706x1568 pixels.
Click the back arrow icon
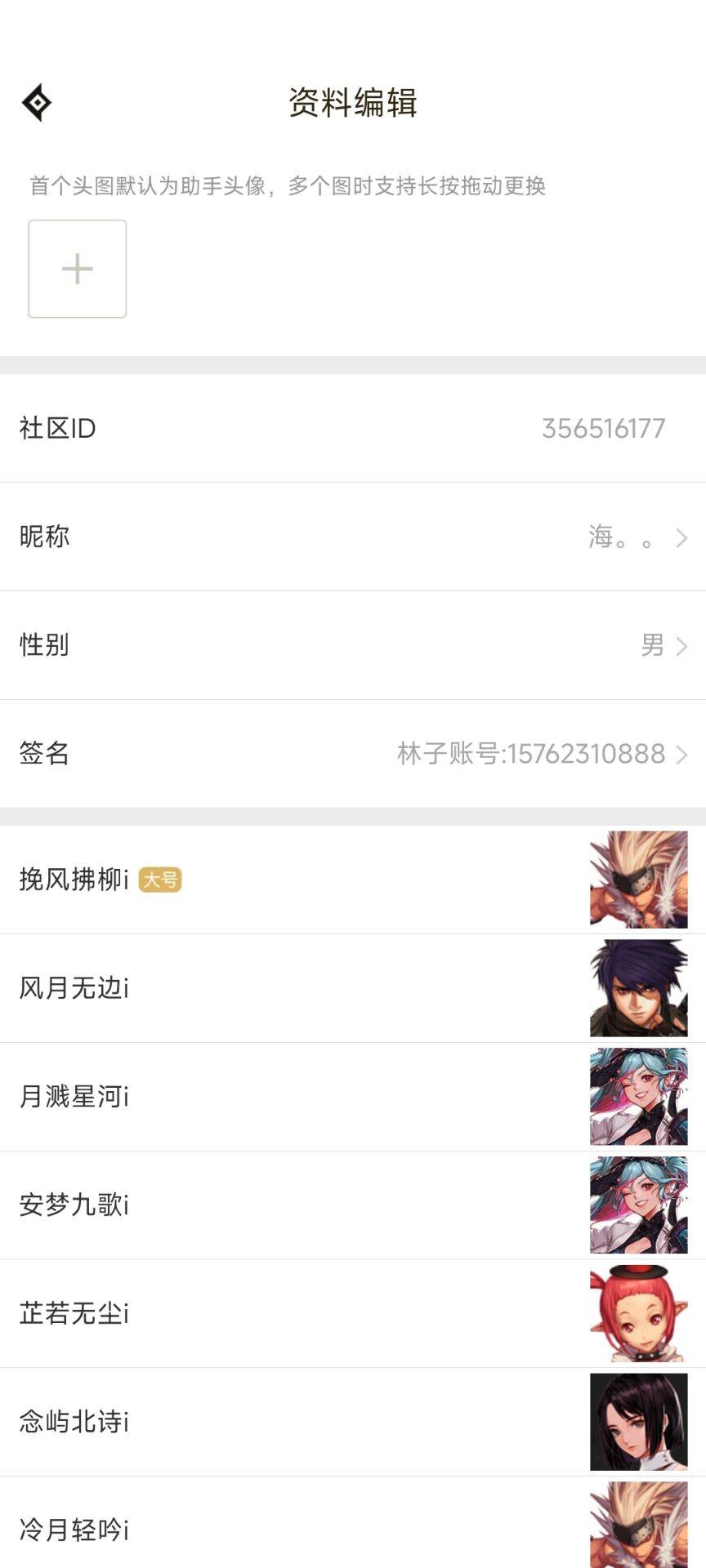[x=36, y=102]
